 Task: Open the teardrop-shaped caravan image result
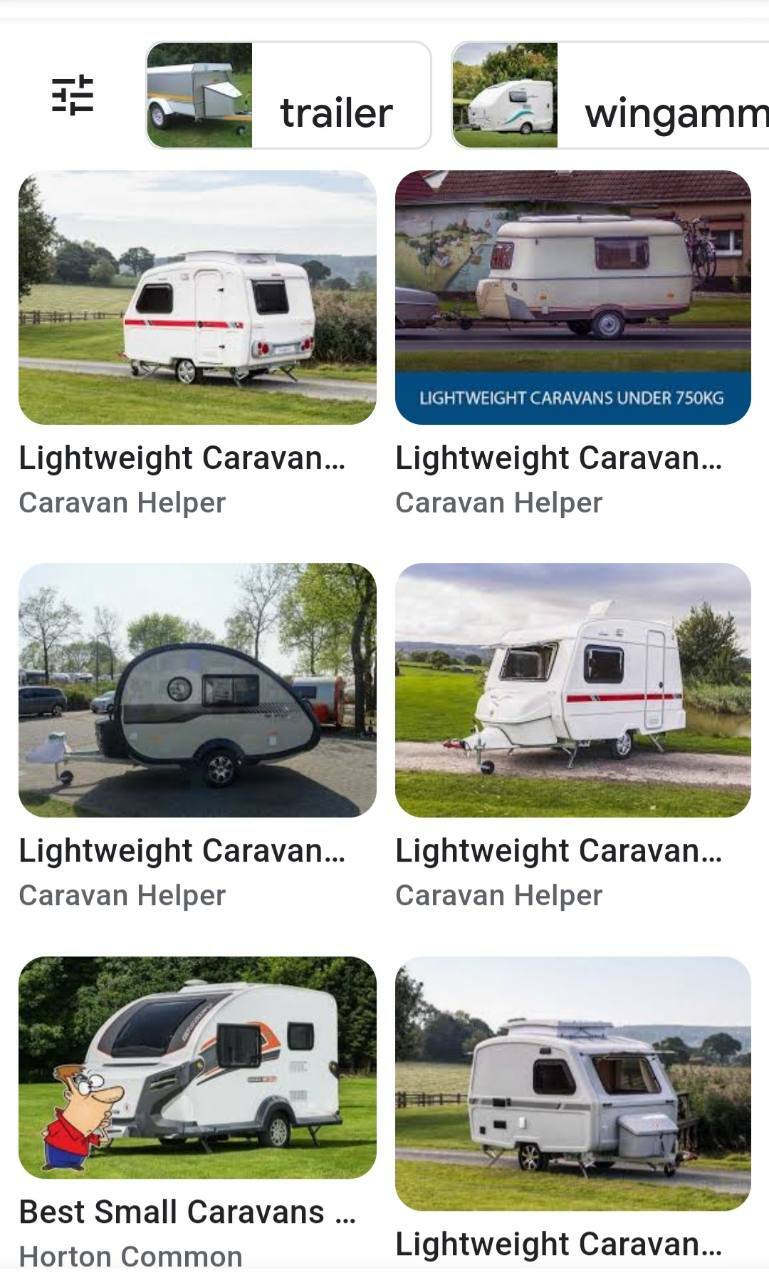pyautogui.click(x=198, y=690)
